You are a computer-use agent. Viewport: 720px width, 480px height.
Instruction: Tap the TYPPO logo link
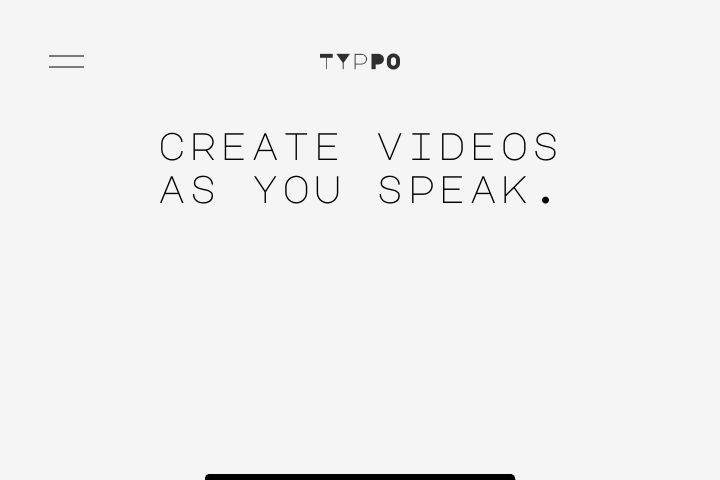pos(360,62)
